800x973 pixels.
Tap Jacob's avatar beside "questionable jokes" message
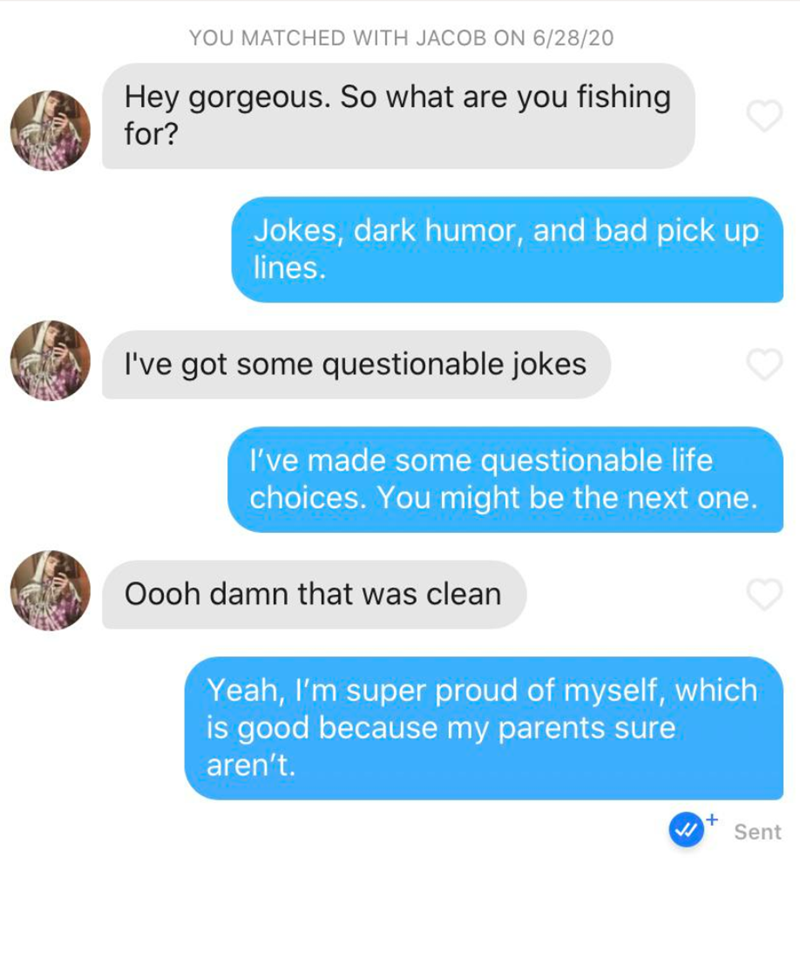tap(50, 361)
